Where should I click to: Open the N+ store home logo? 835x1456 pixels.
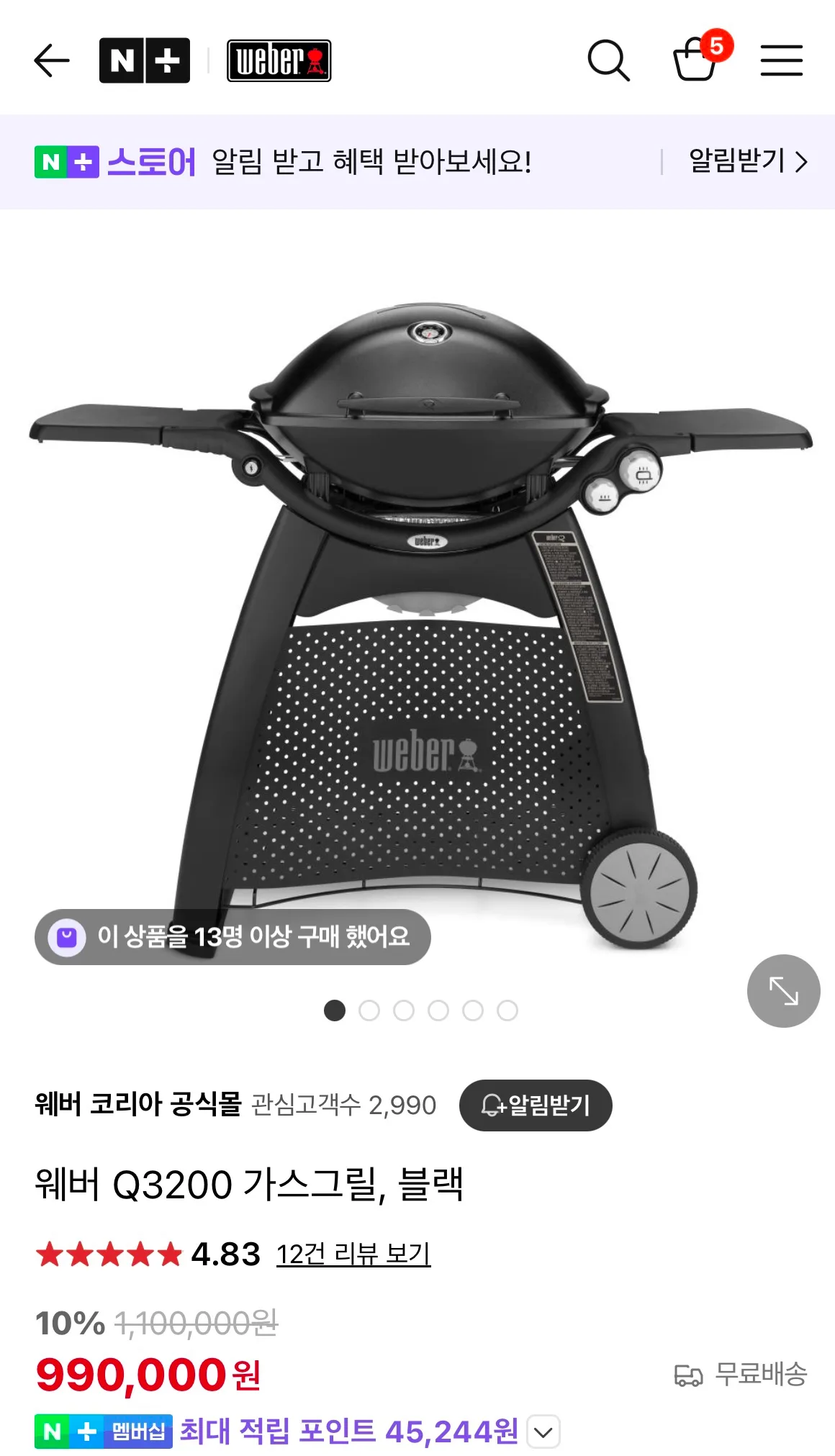coord(145,60)
